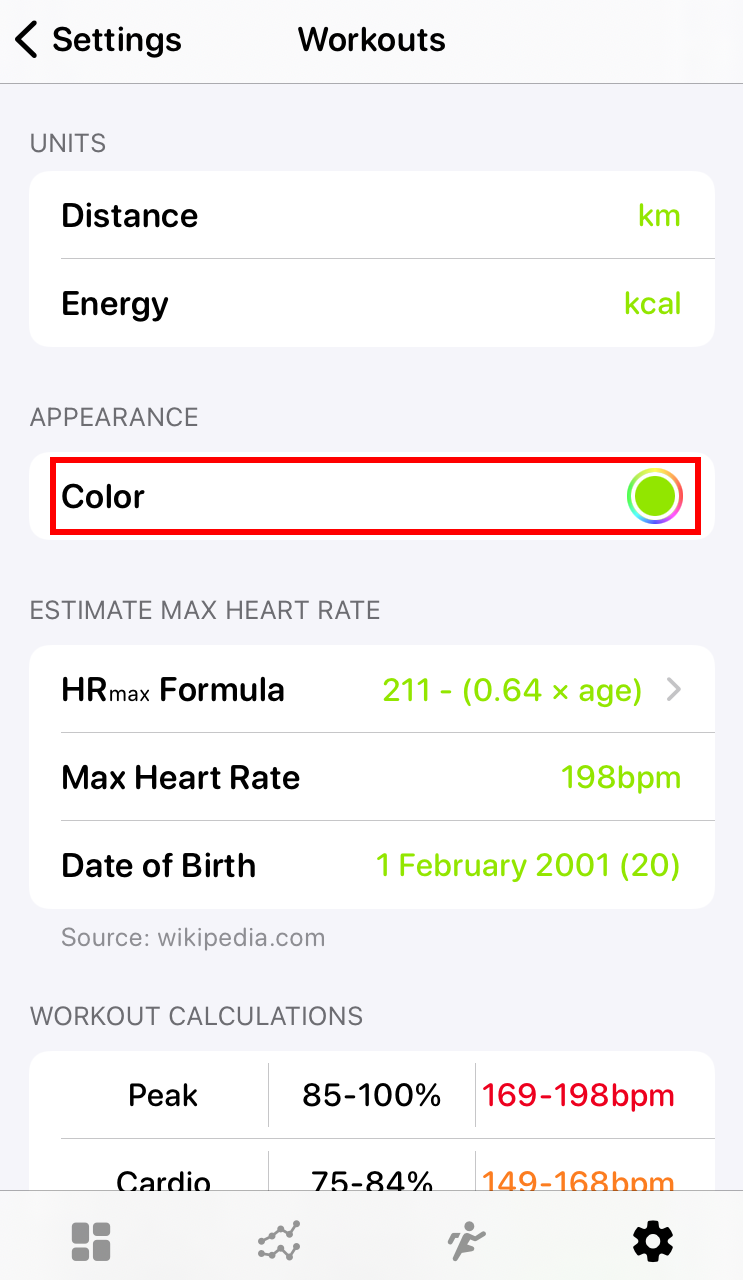Switch to the dashboard grid tab
The image size is (743, 1280).
coord(91,1242)
